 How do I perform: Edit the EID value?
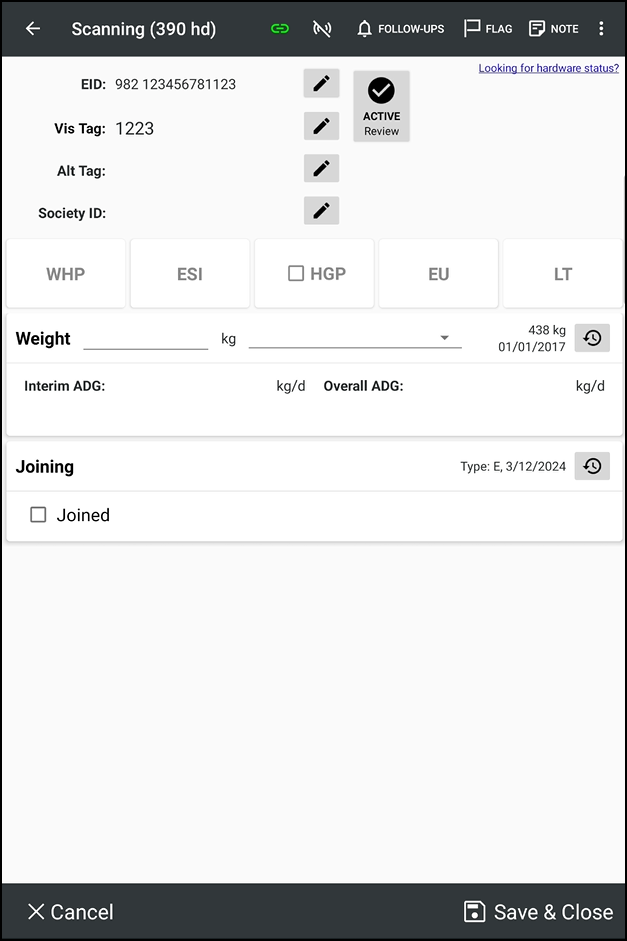coord(321,84)
